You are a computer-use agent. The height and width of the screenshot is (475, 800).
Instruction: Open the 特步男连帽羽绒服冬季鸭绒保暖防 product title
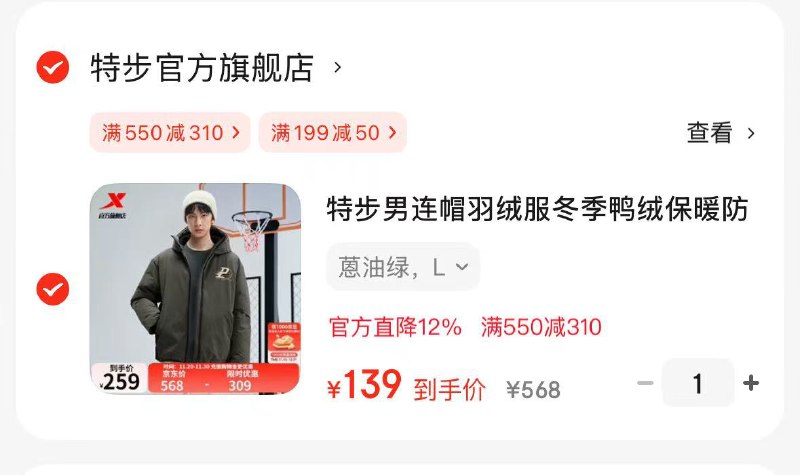click(x=537, y=209)
